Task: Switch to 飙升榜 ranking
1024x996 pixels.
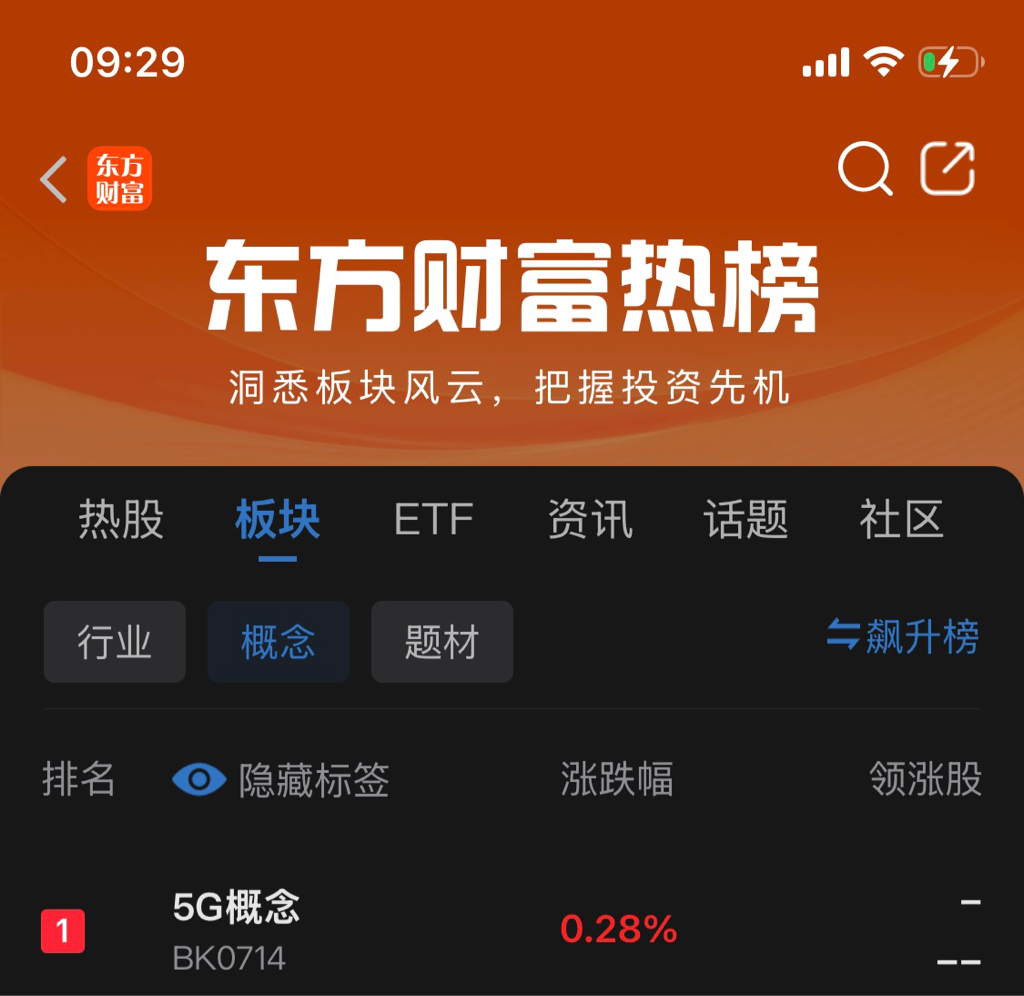Action: 903,637
